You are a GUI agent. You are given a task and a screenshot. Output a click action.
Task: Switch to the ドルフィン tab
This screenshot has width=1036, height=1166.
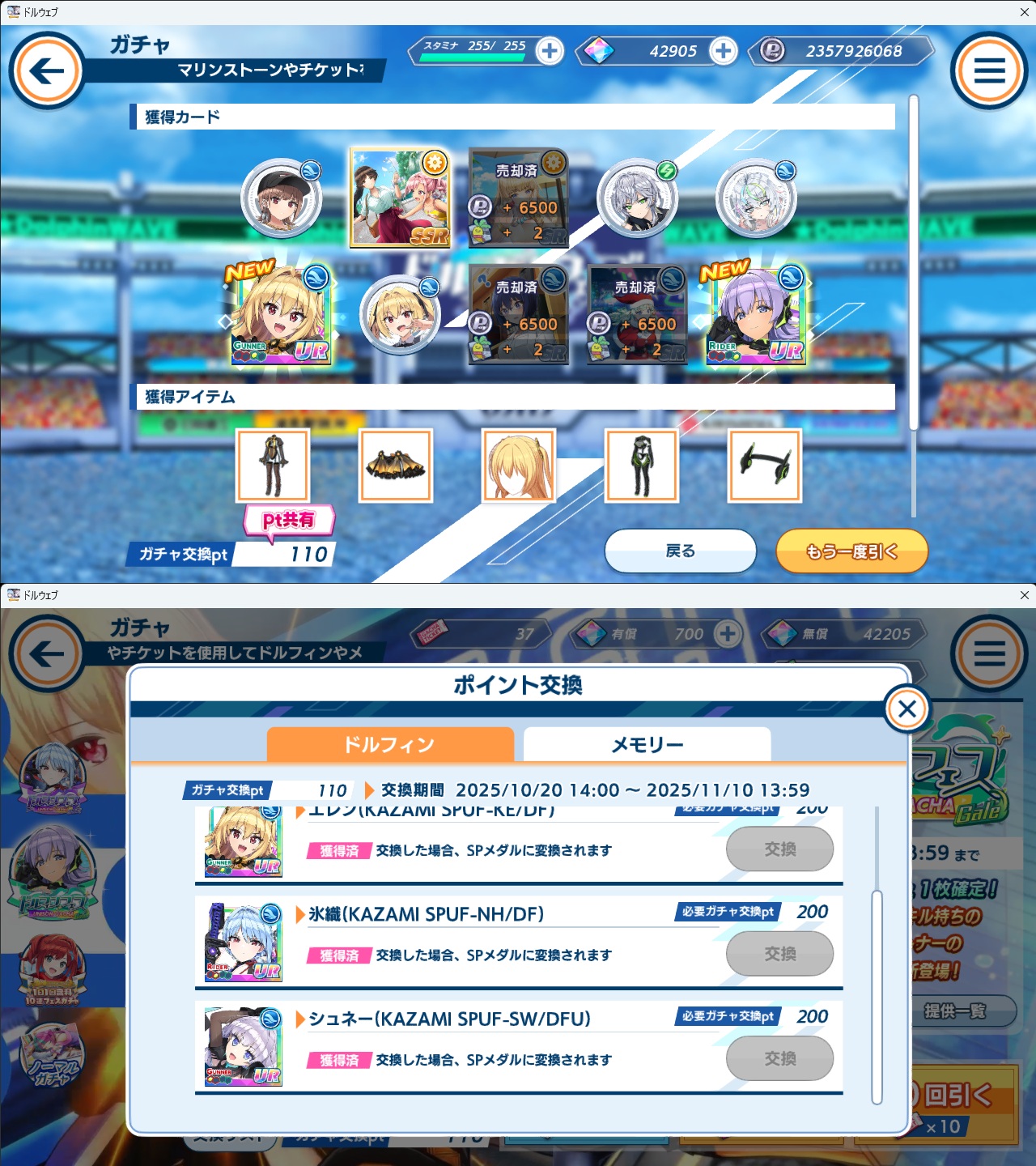(x=390, y=744)
